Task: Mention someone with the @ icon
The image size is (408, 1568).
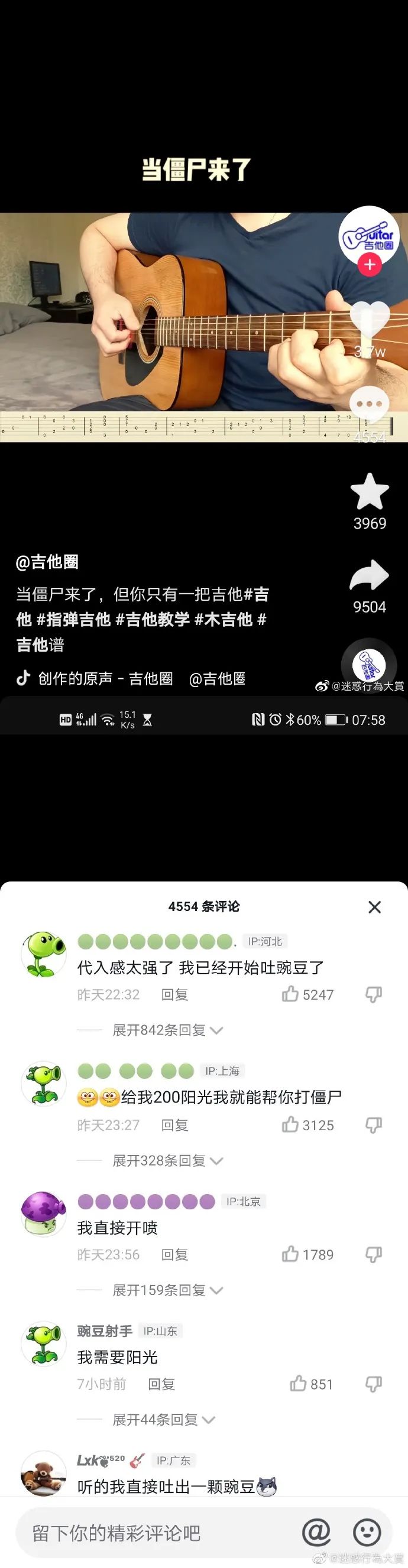Action: click(x=316, y=1532)
